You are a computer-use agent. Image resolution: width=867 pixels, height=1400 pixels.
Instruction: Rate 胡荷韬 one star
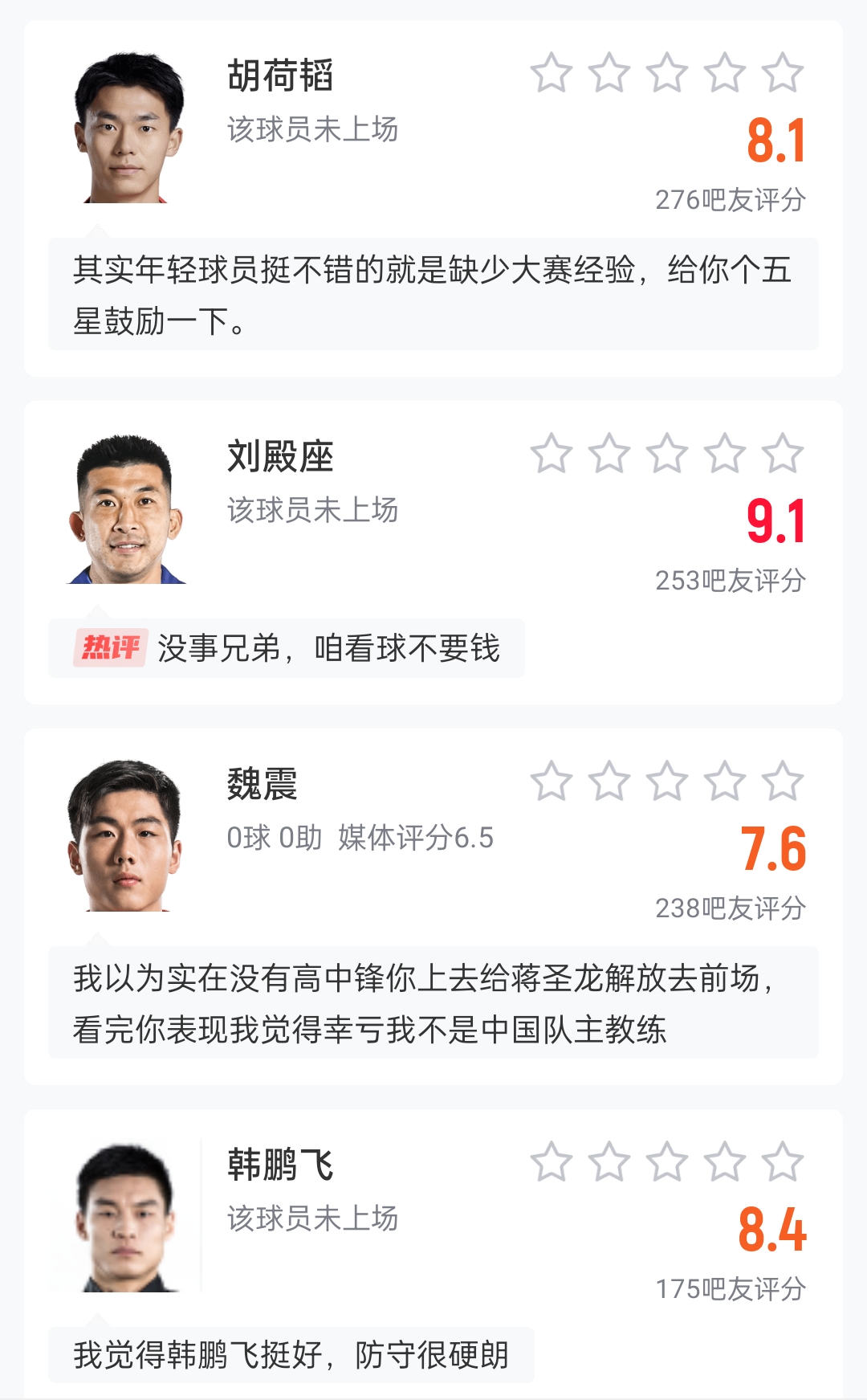552,73
